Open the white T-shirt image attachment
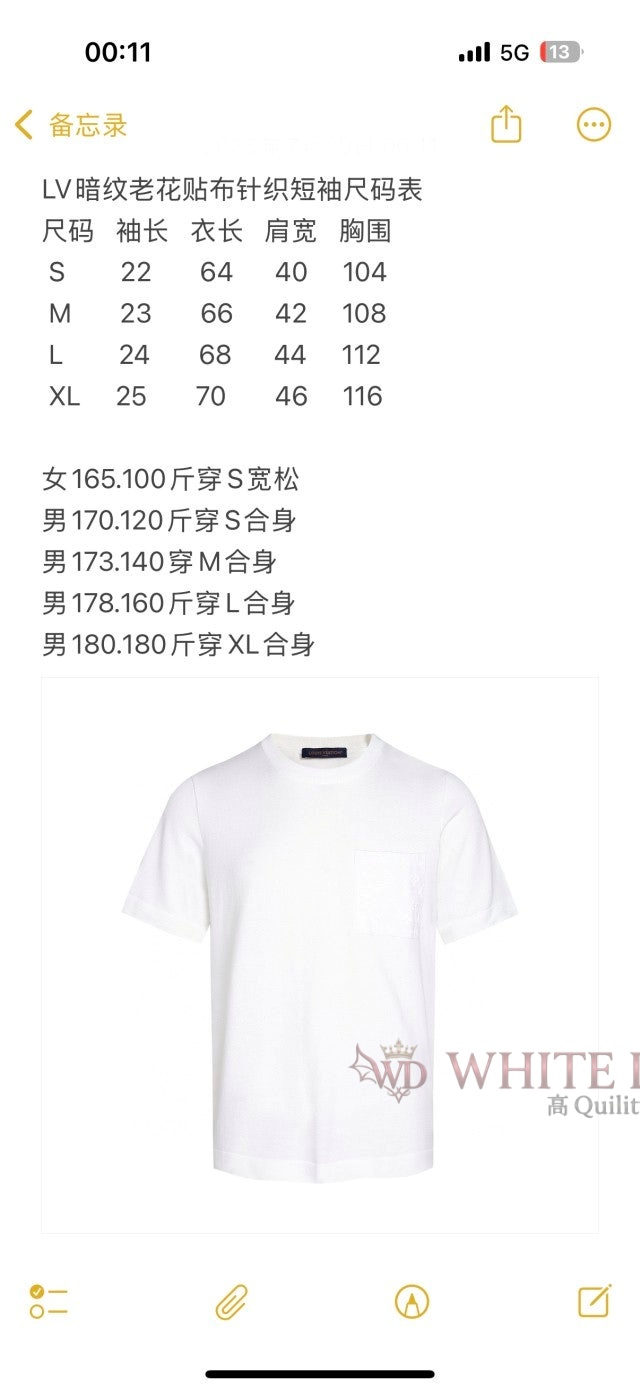This screenshot has height=1391, width=640. 320,955
